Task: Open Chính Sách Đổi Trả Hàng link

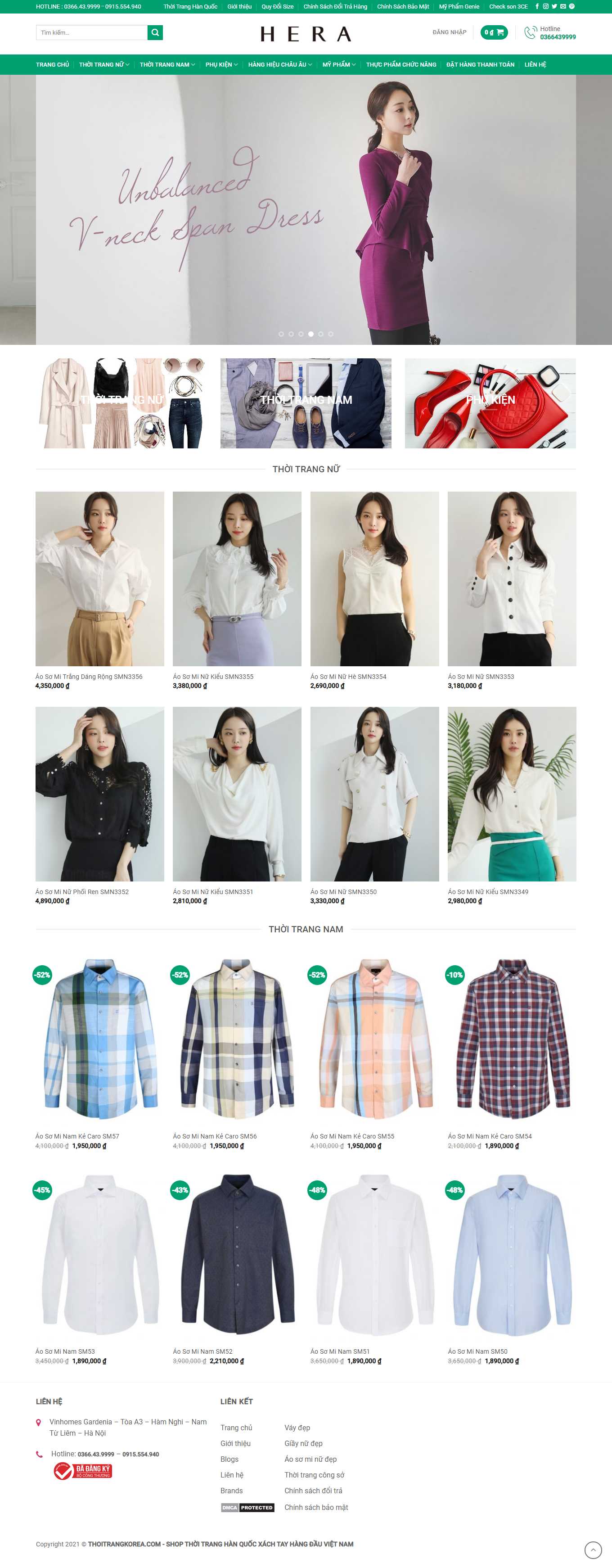Action: click(335, 7)
